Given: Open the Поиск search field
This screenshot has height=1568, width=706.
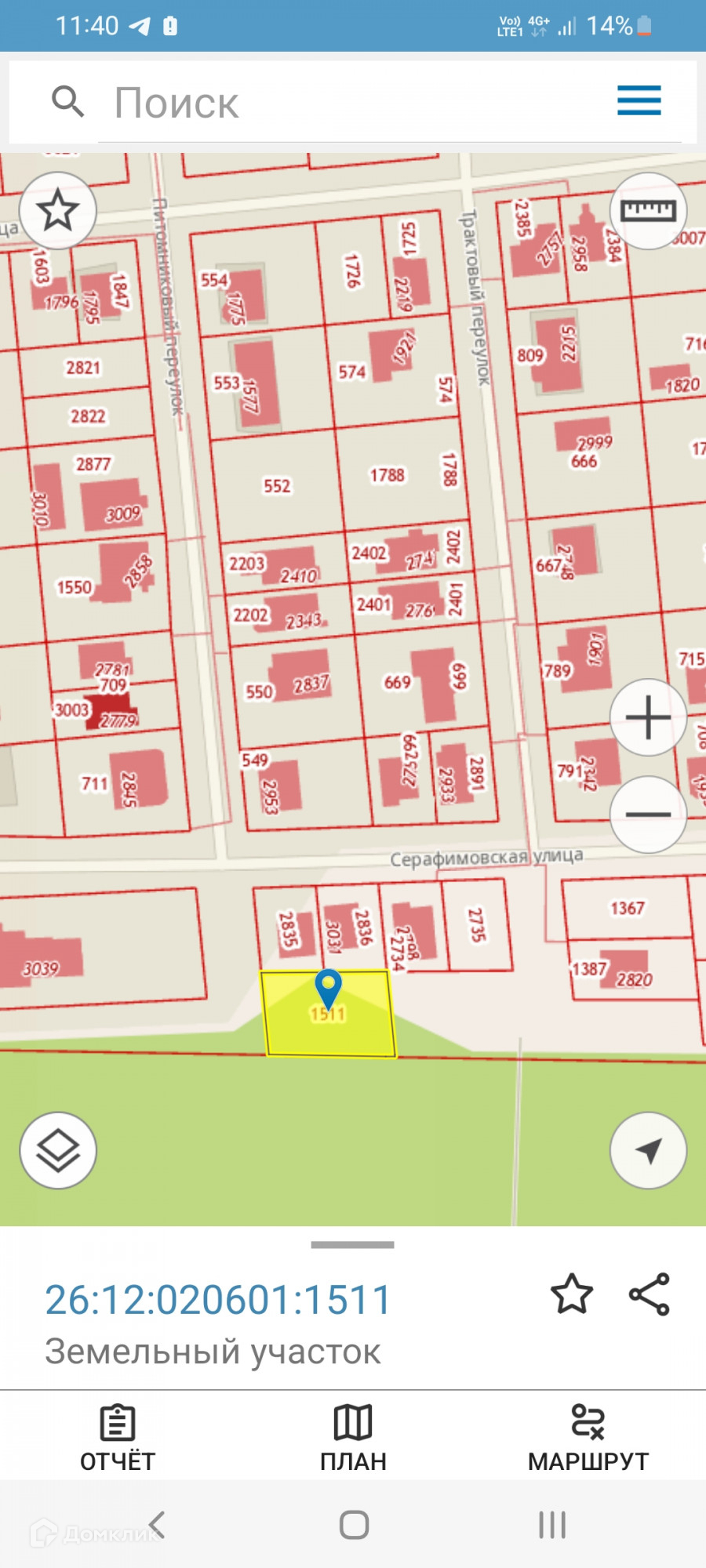Looking at the screenshot, I should tap(353, 103).
